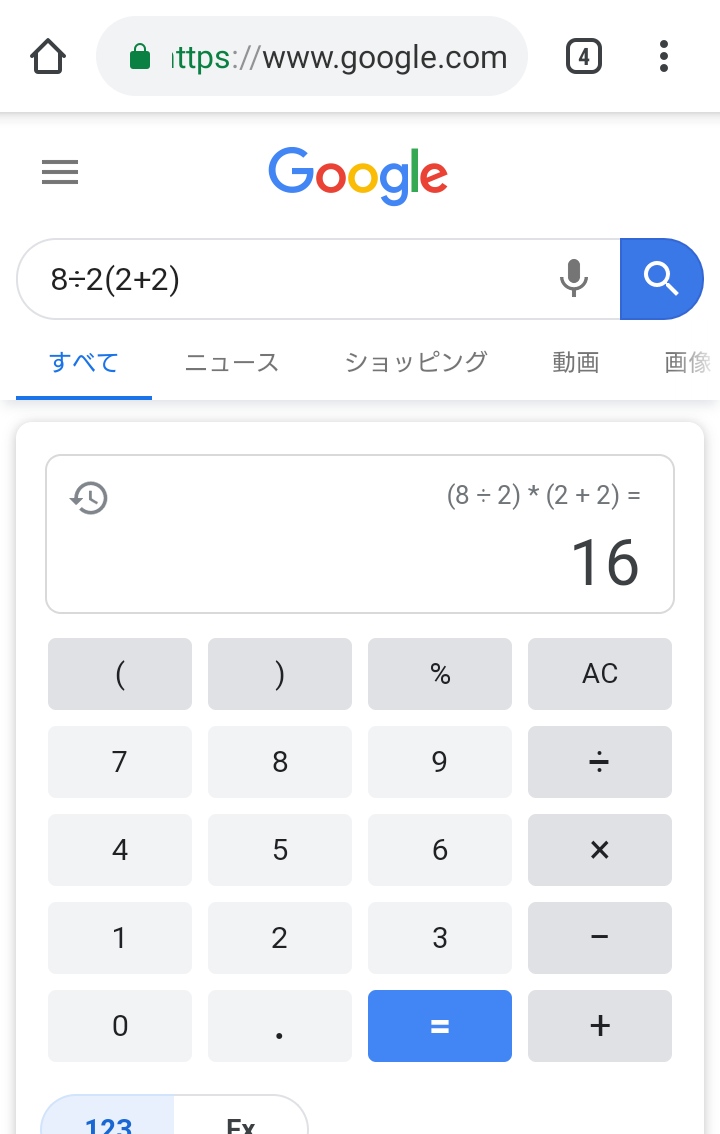
Task: Switch to the 動画 tab
Action: [x=575, y=362]
